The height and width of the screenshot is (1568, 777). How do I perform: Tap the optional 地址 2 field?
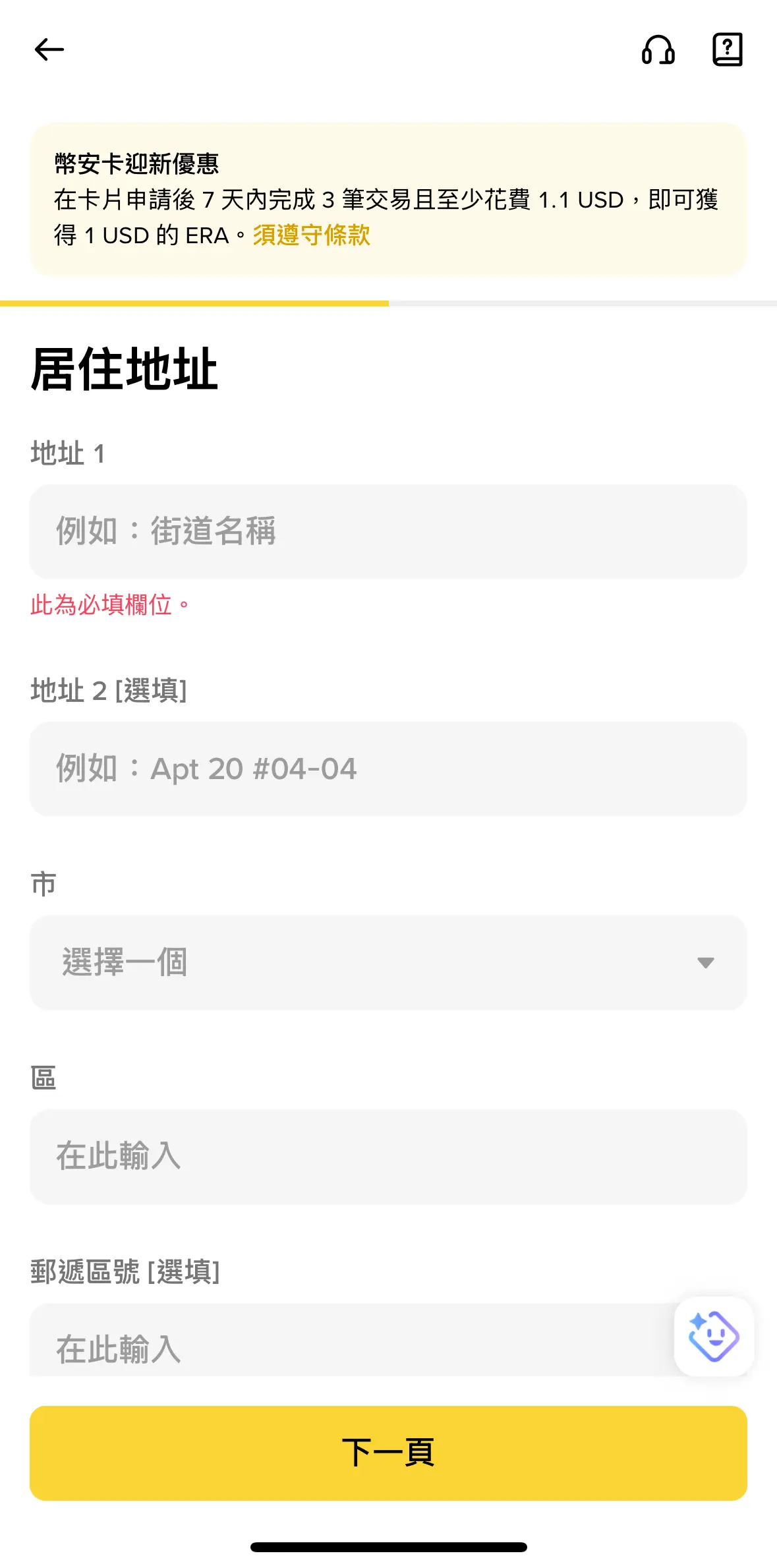pos(388,769)
